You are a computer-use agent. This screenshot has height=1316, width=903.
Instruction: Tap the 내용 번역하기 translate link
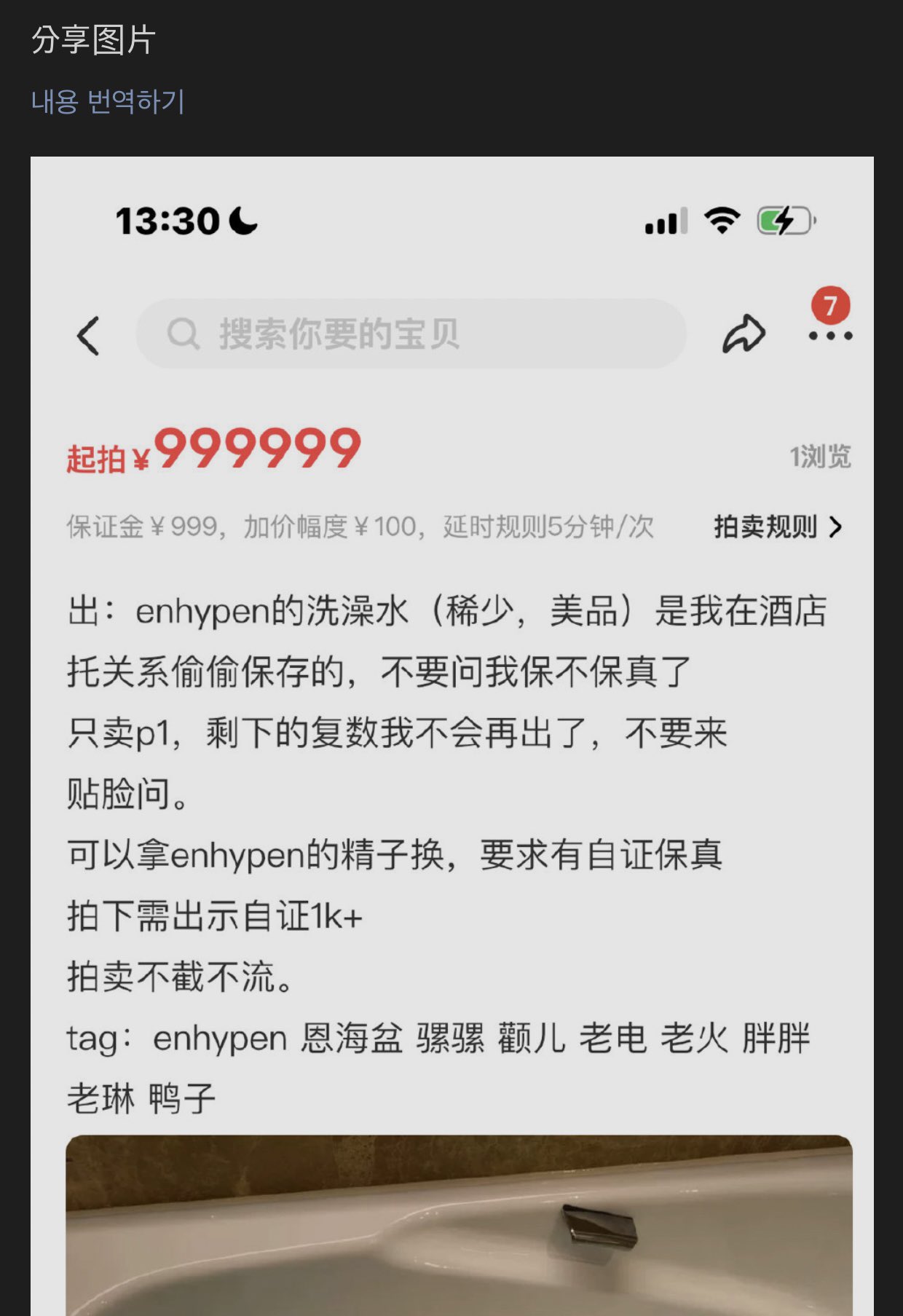[108, 101]
